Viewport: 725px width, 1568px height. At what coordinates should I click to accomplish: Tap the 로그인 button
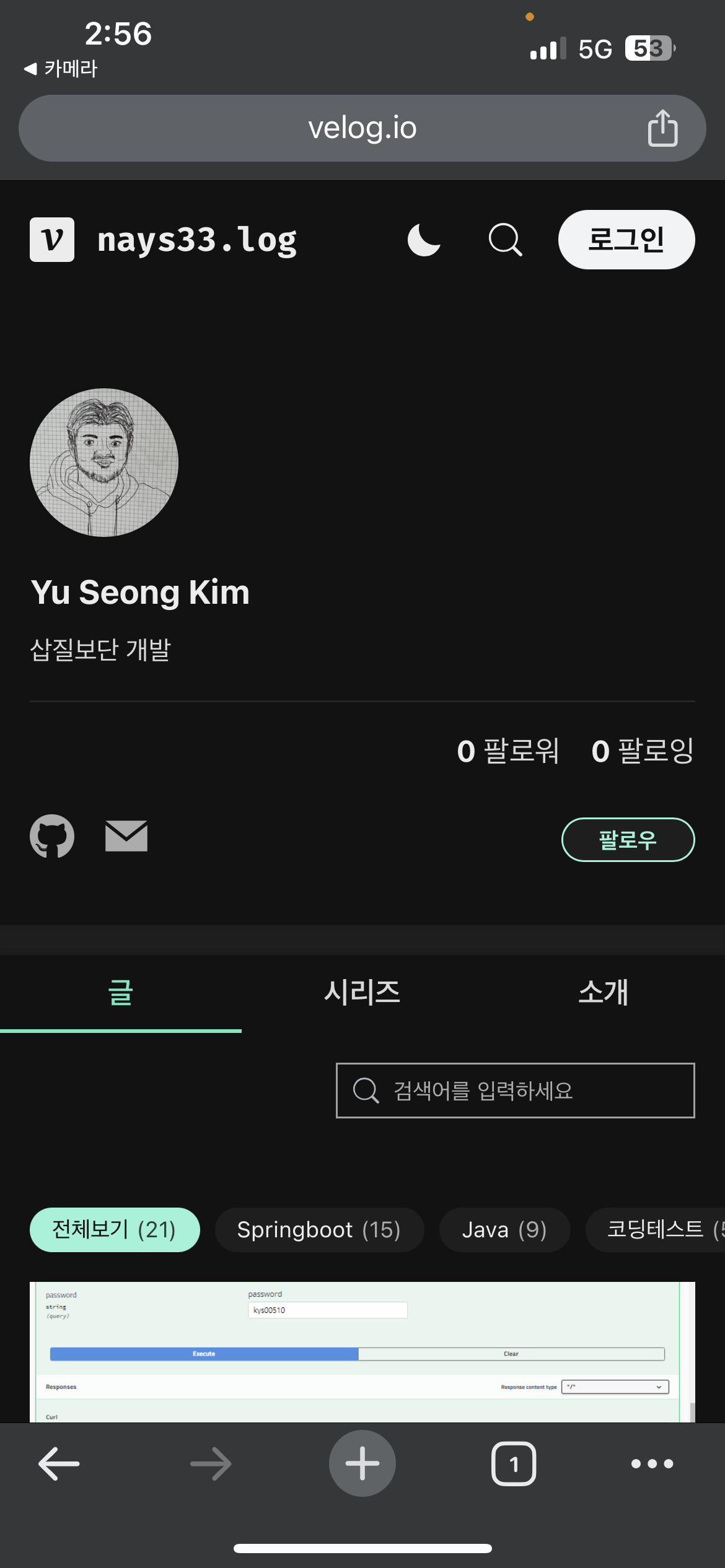(626, 240)
